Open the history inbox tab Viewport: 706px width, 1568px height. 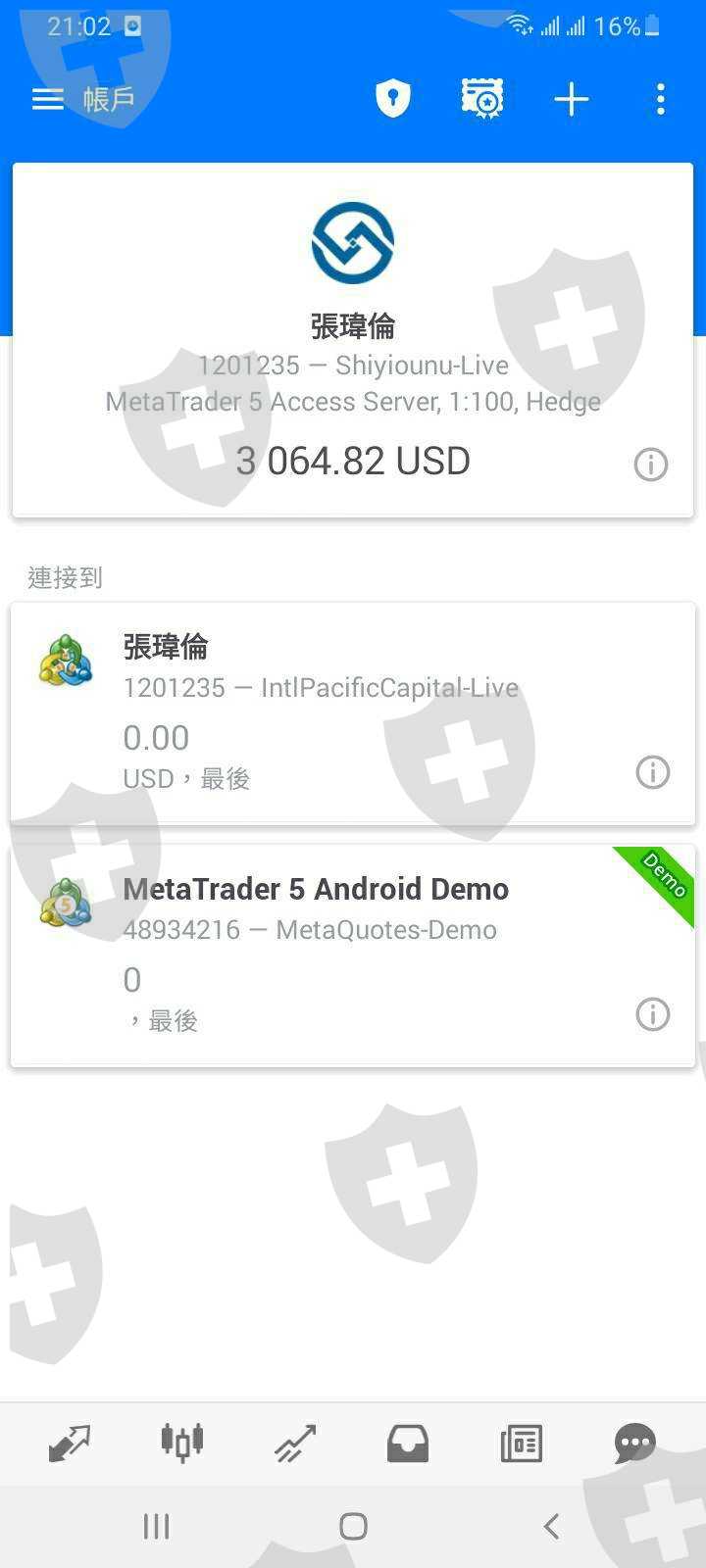click(x=408, y=1443)
